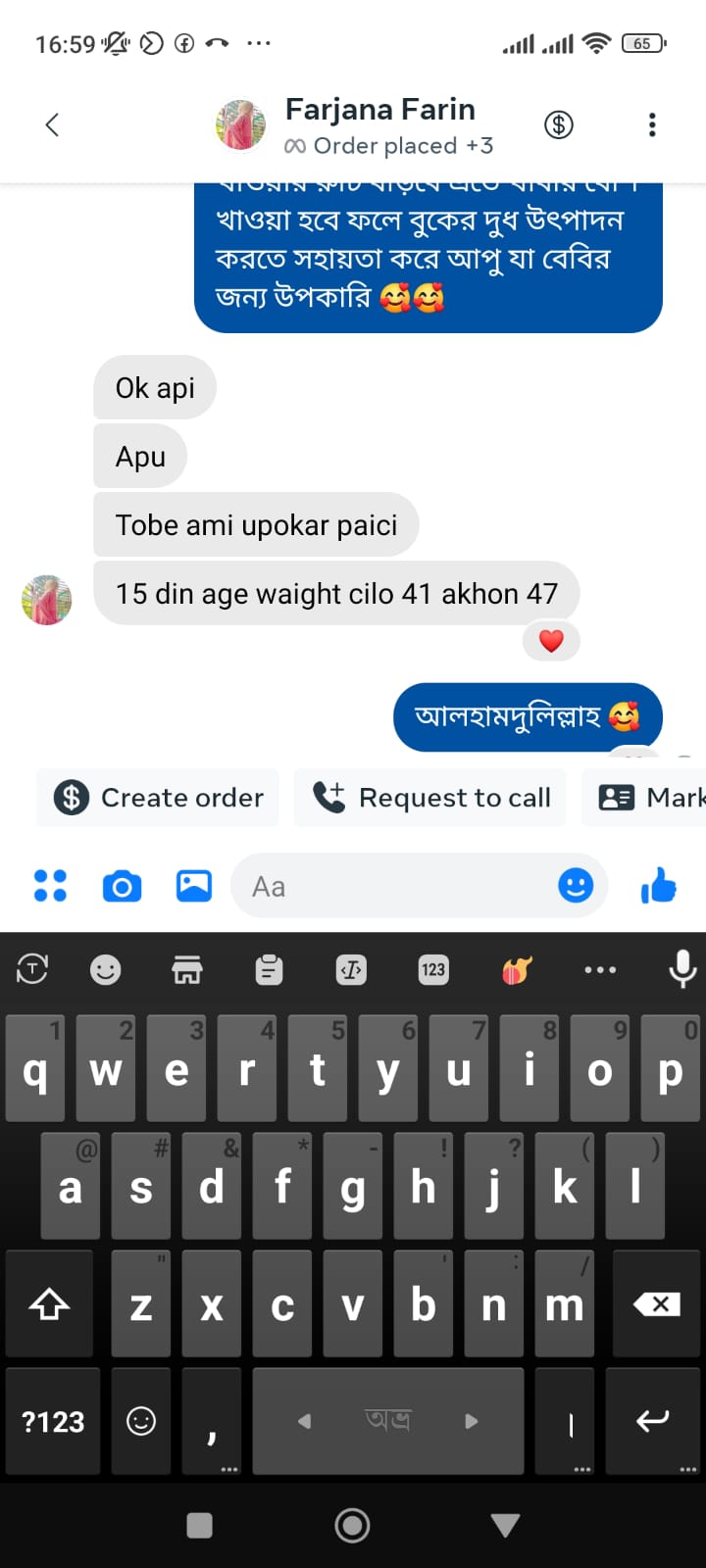The height and width of the screenshot is (1568, 706).
Task: Open the dollar payment icon in header
Action: (559, 124)
